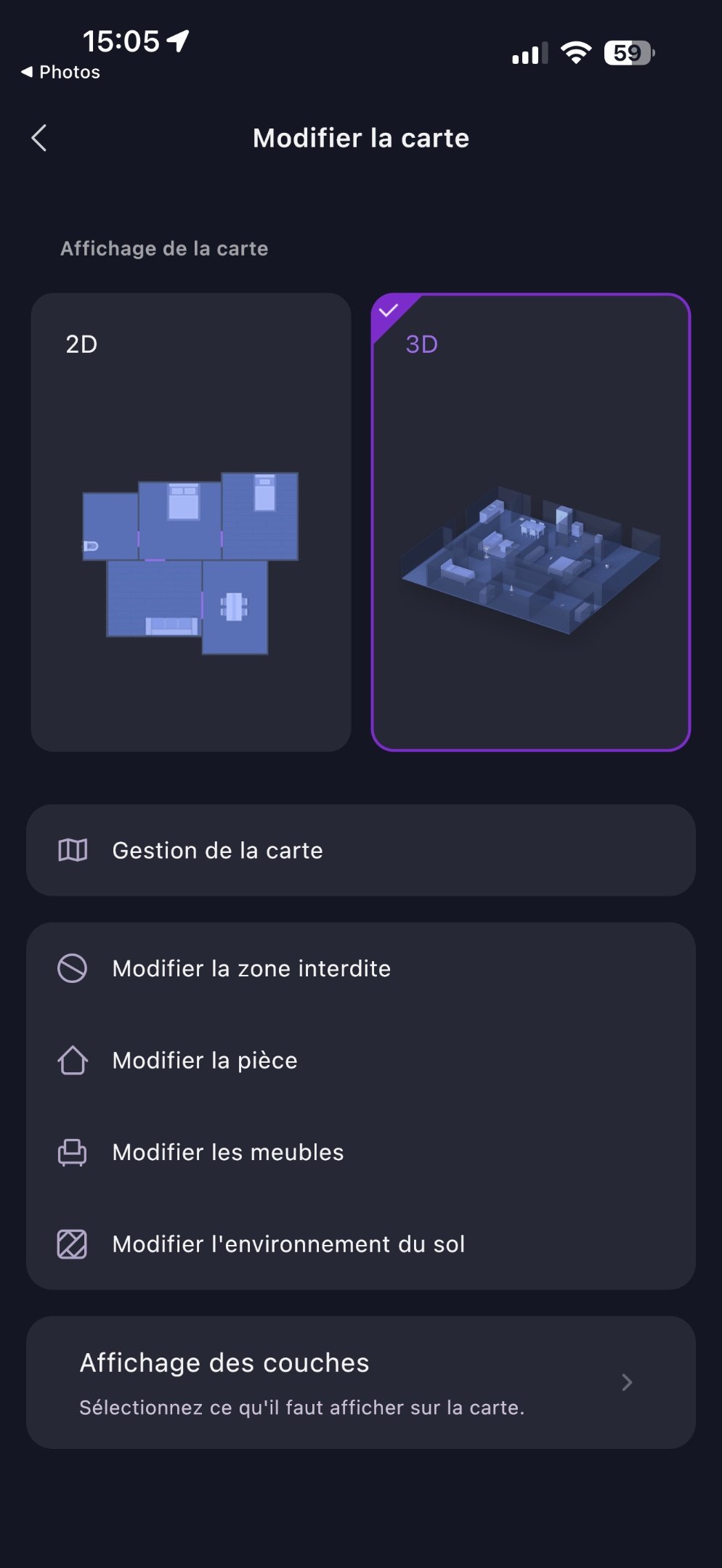Open Gestion de la carte
This screenshot has width=722, height=1568.
[360, 850]
